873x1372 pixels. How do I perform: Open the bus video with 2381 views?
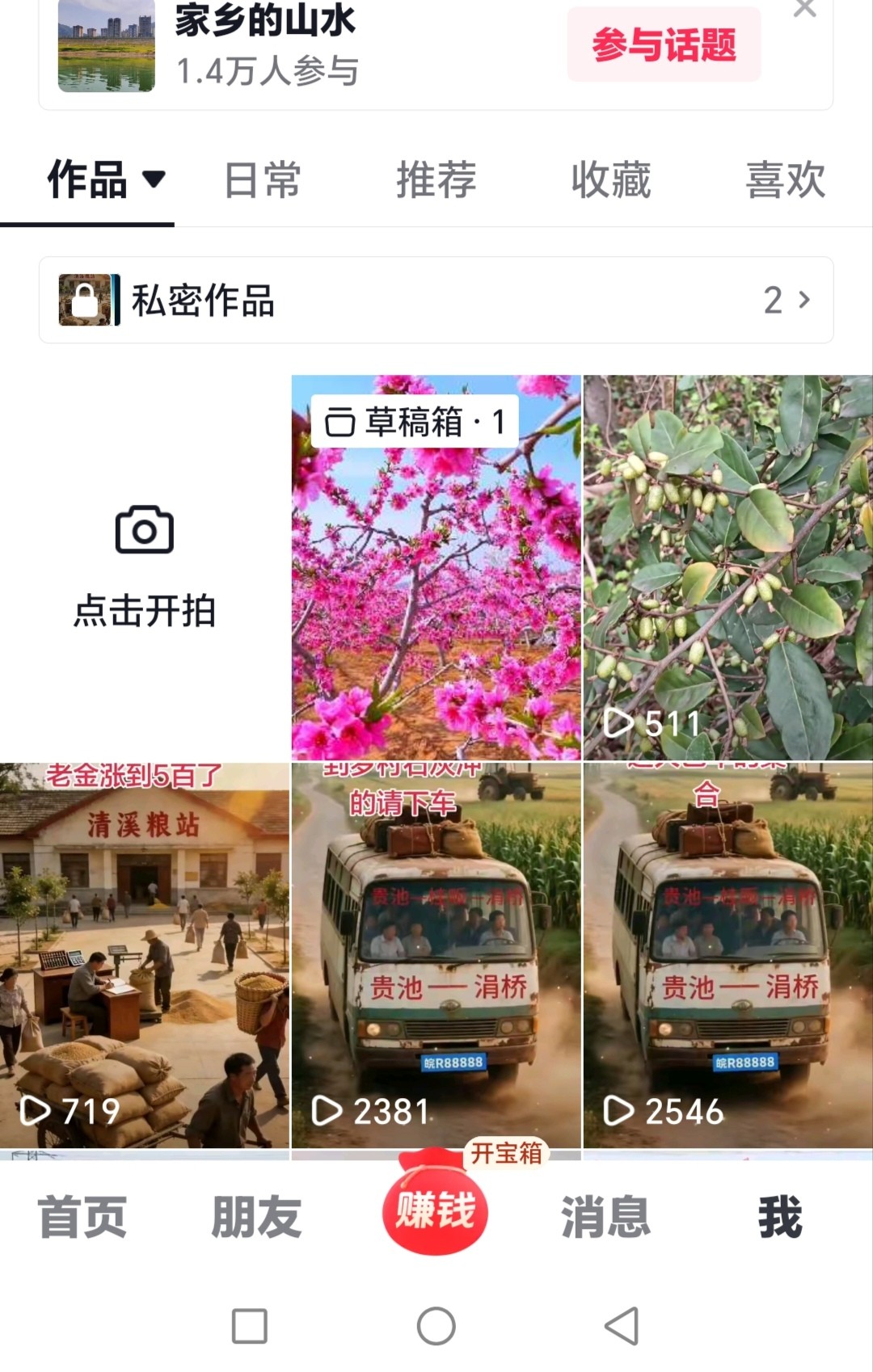436,954
